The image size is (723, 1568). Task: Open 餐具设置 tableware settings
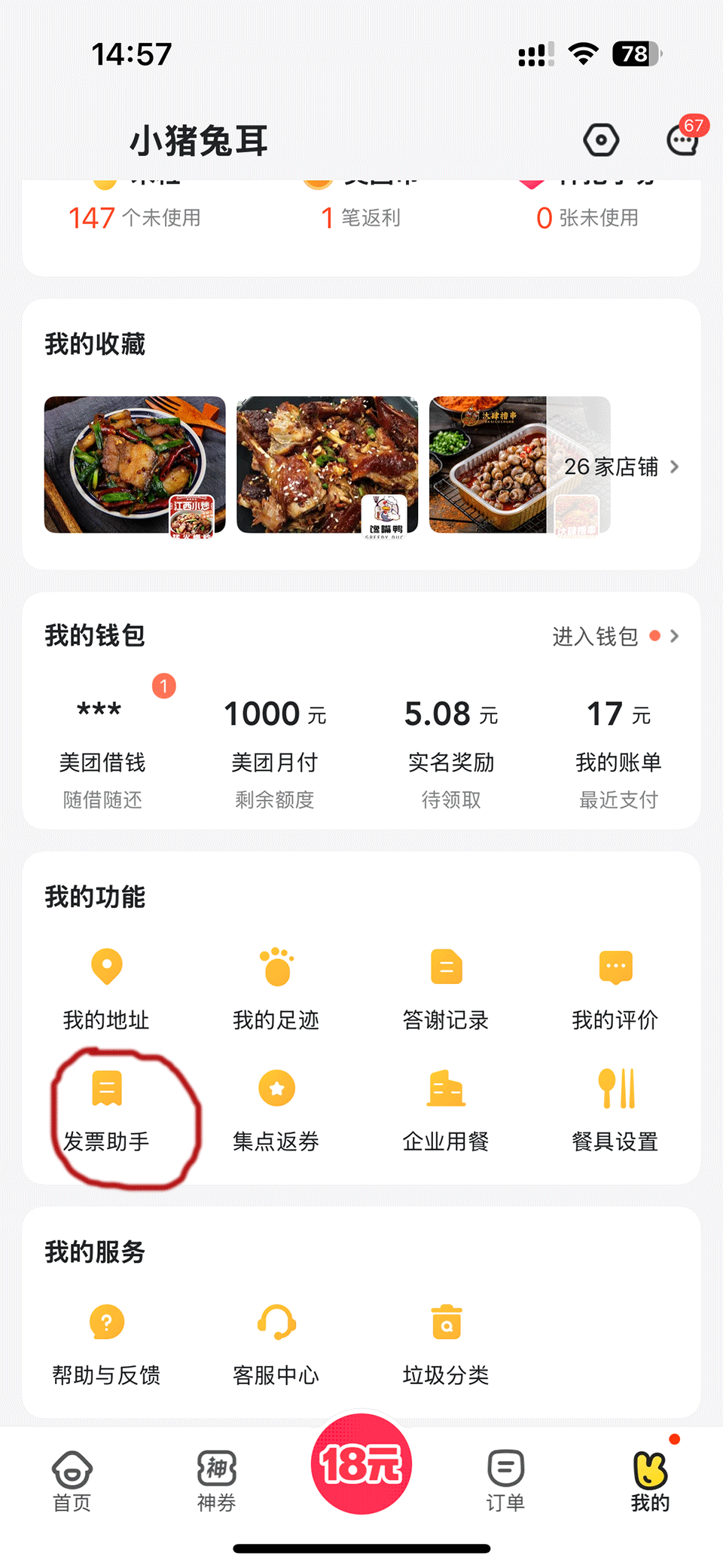(x=615, y=1111)
